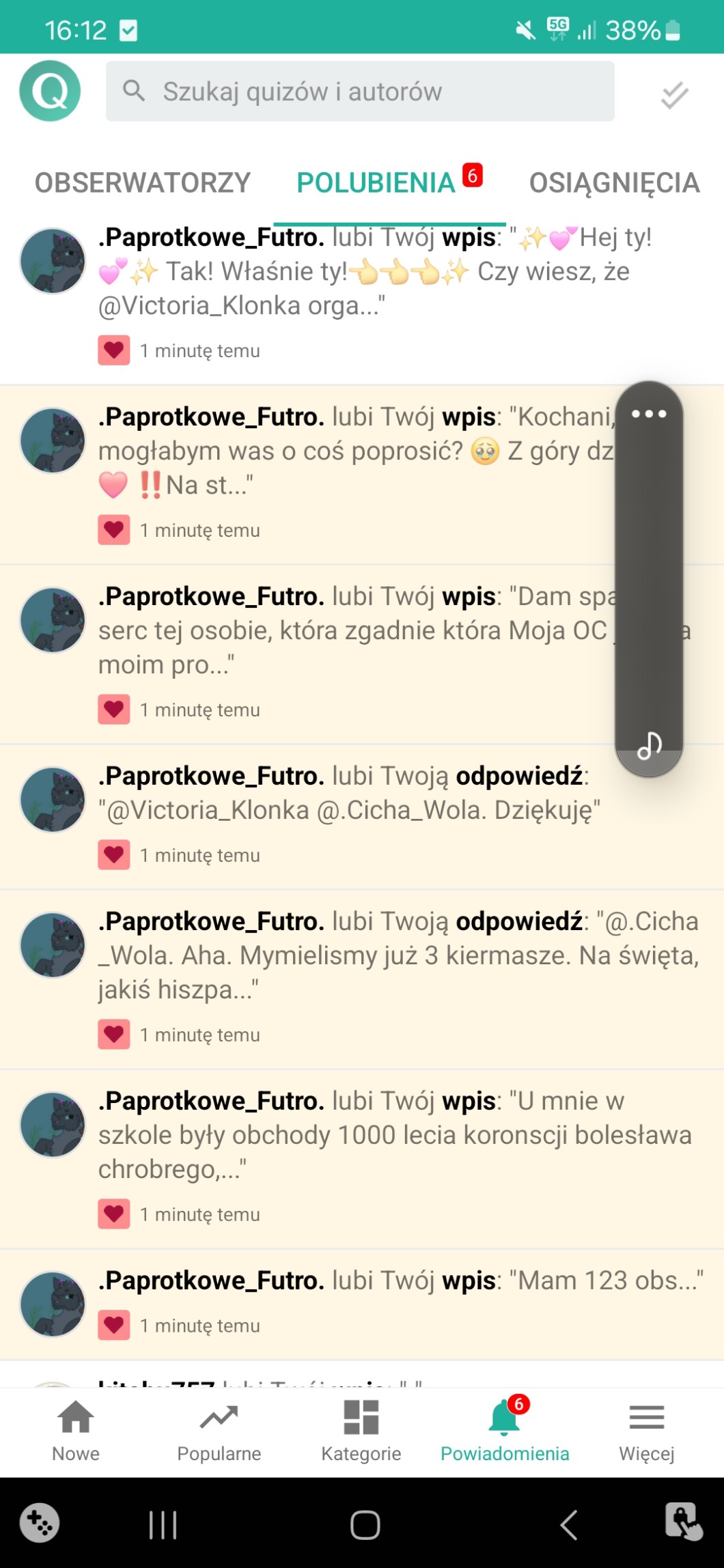Expand the floating panel's three-dot menu
This screenshot has height=1568, width=724.
(649, 414)
